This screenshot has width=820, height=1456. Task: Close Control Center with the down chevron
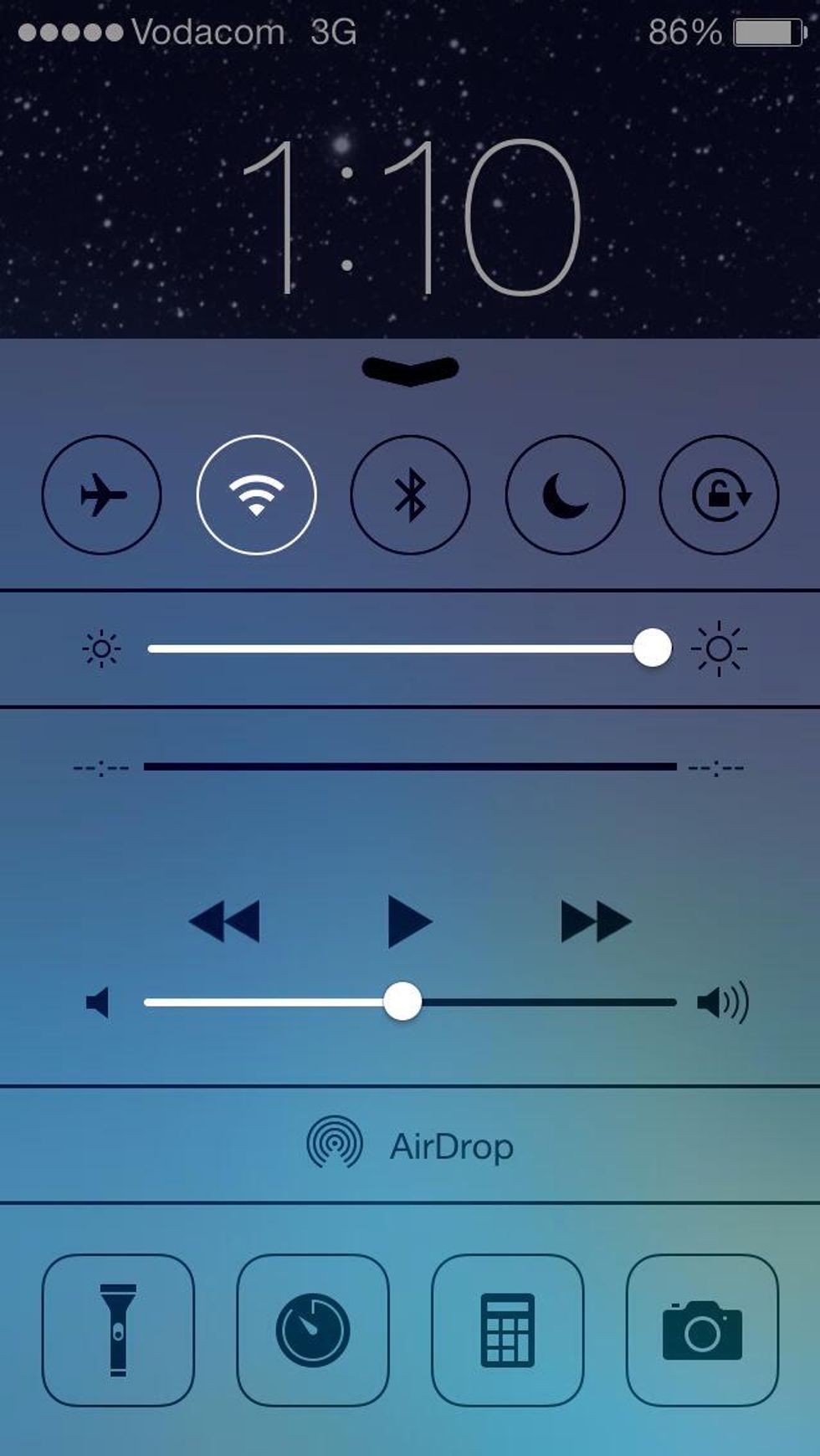[410, 371]
